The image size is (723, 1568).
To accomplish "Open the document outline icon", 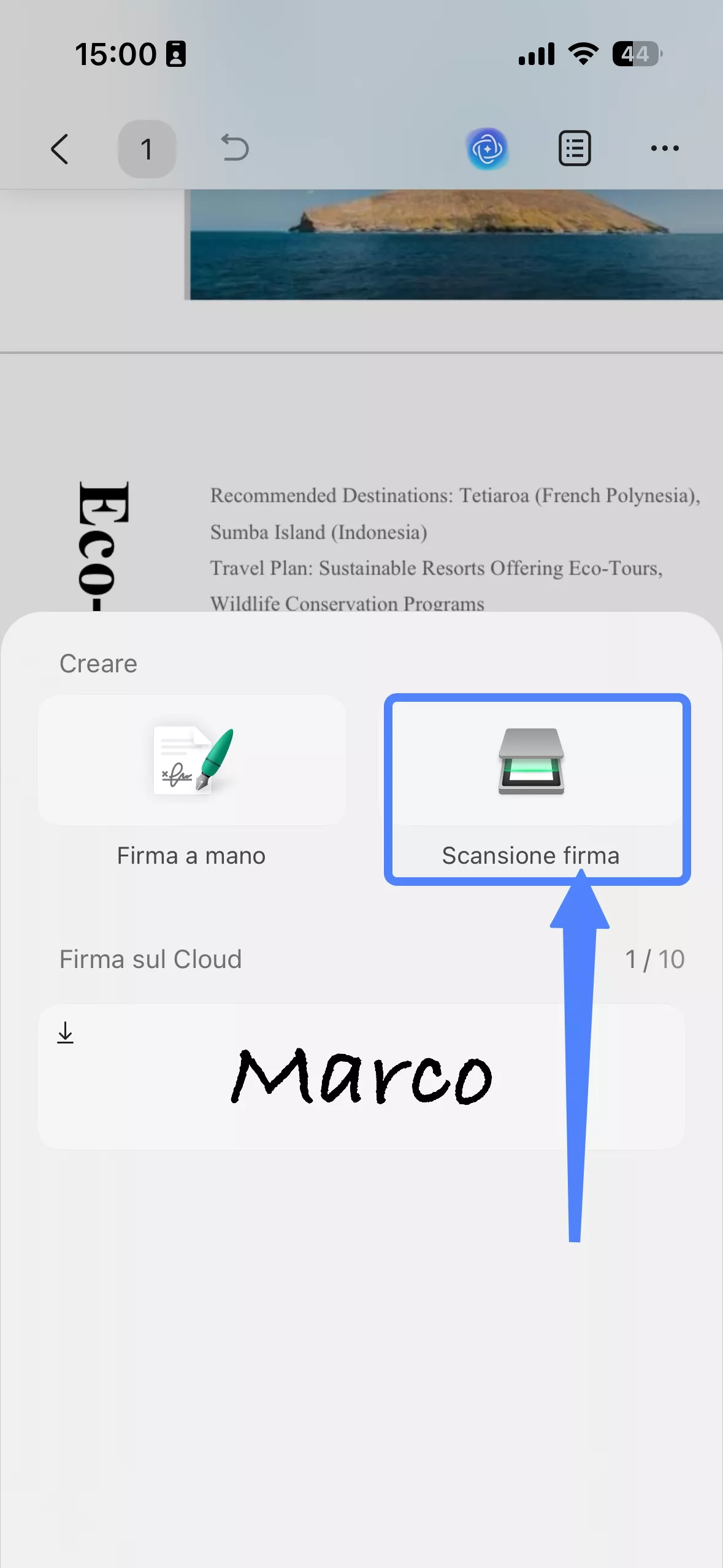I will [574, 148].
